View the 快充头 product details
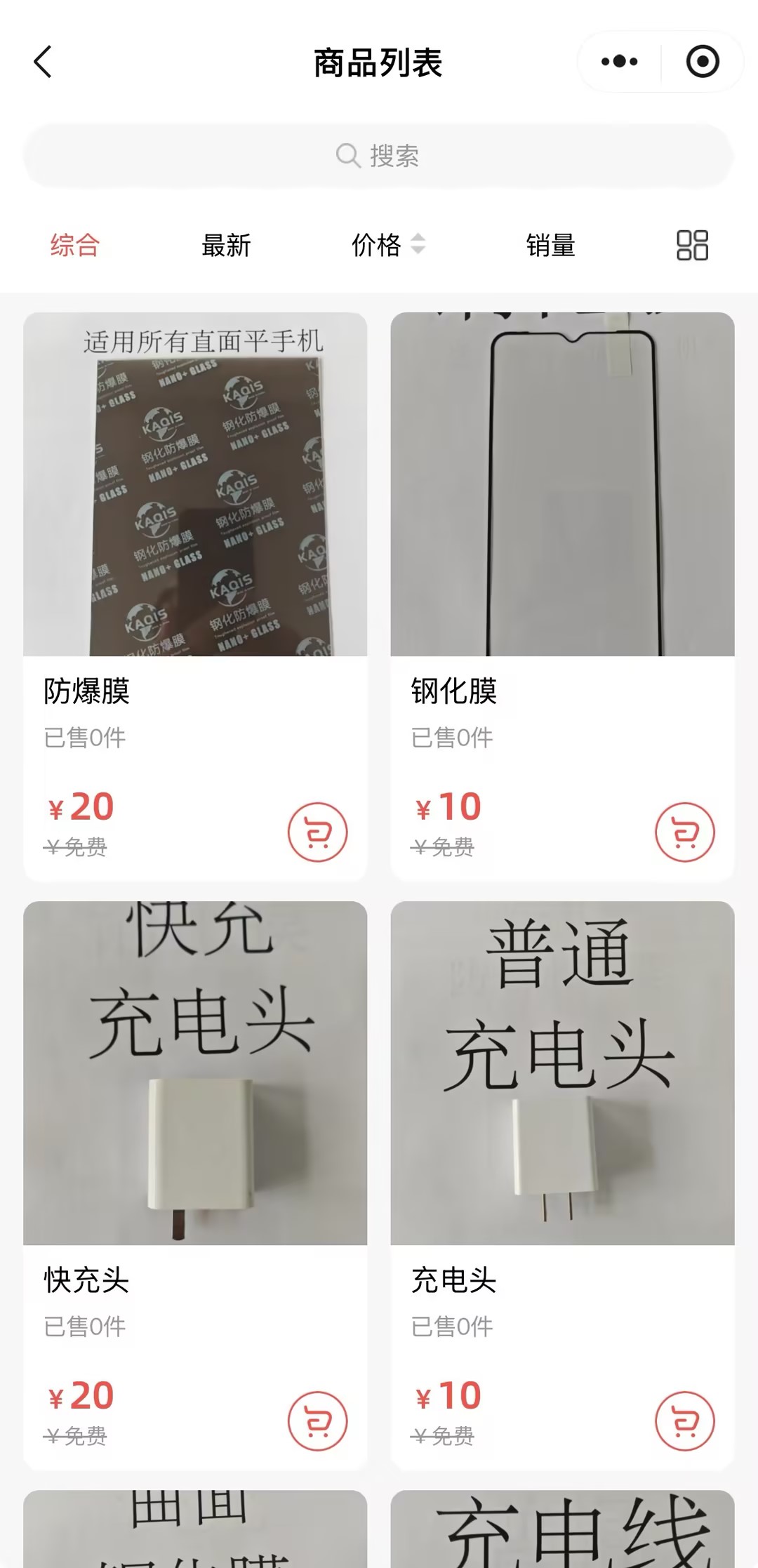 click(195, 1073)
